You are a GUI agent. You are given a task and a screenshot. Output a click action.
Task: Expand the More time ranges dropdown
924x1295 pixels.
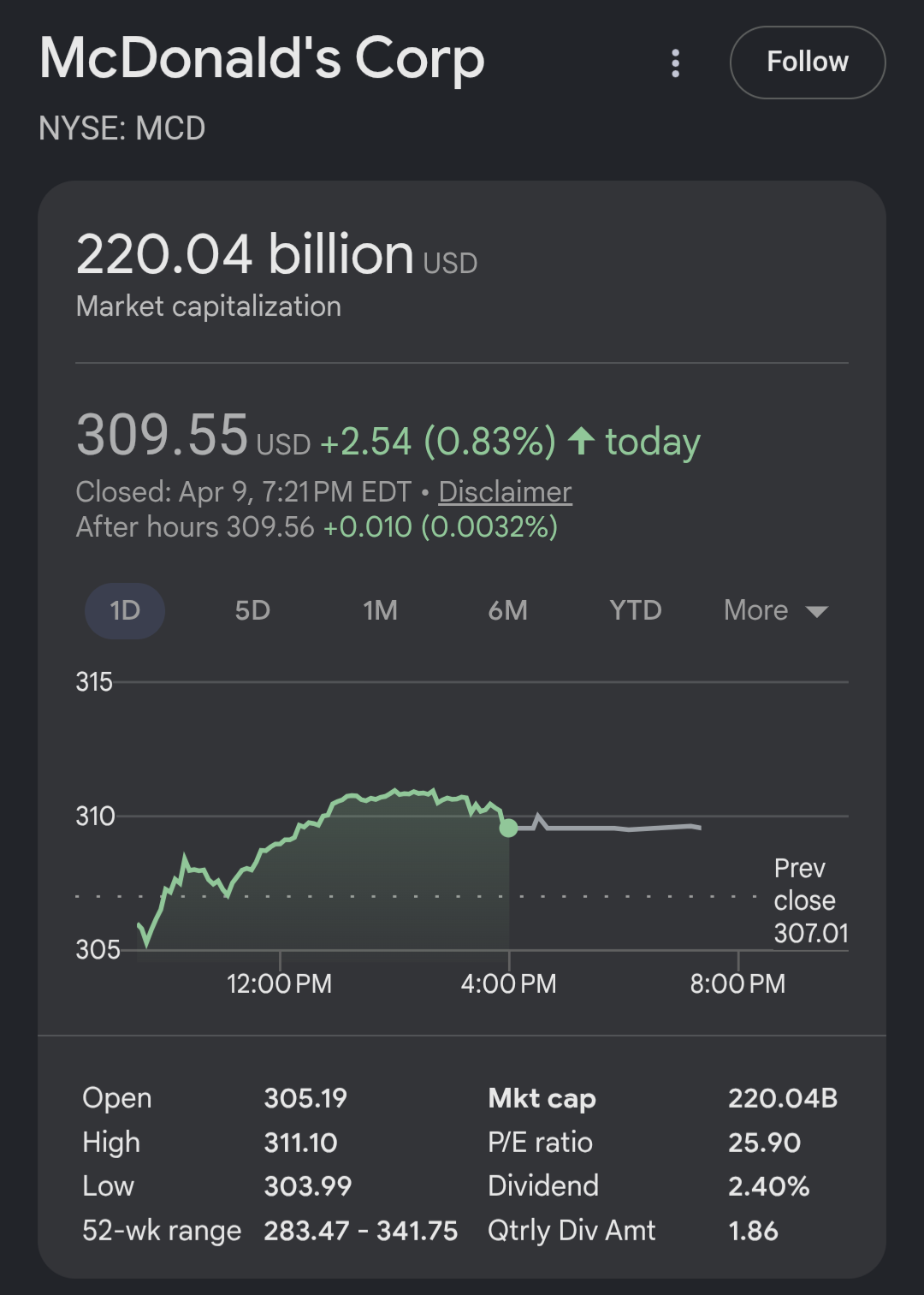[775, 610]
